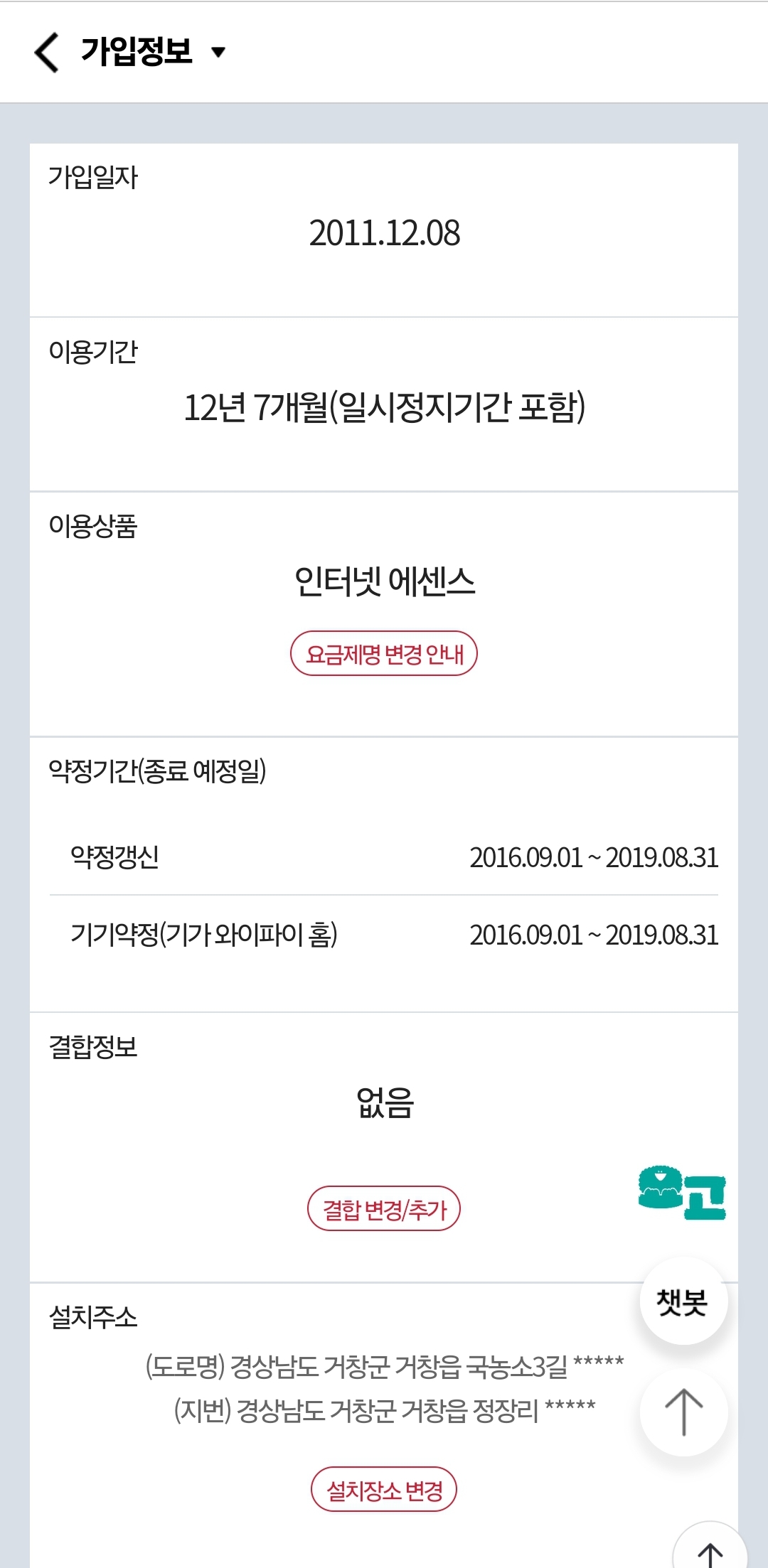Open the 요금제명 변경 안내 notice

click(383, 653)
